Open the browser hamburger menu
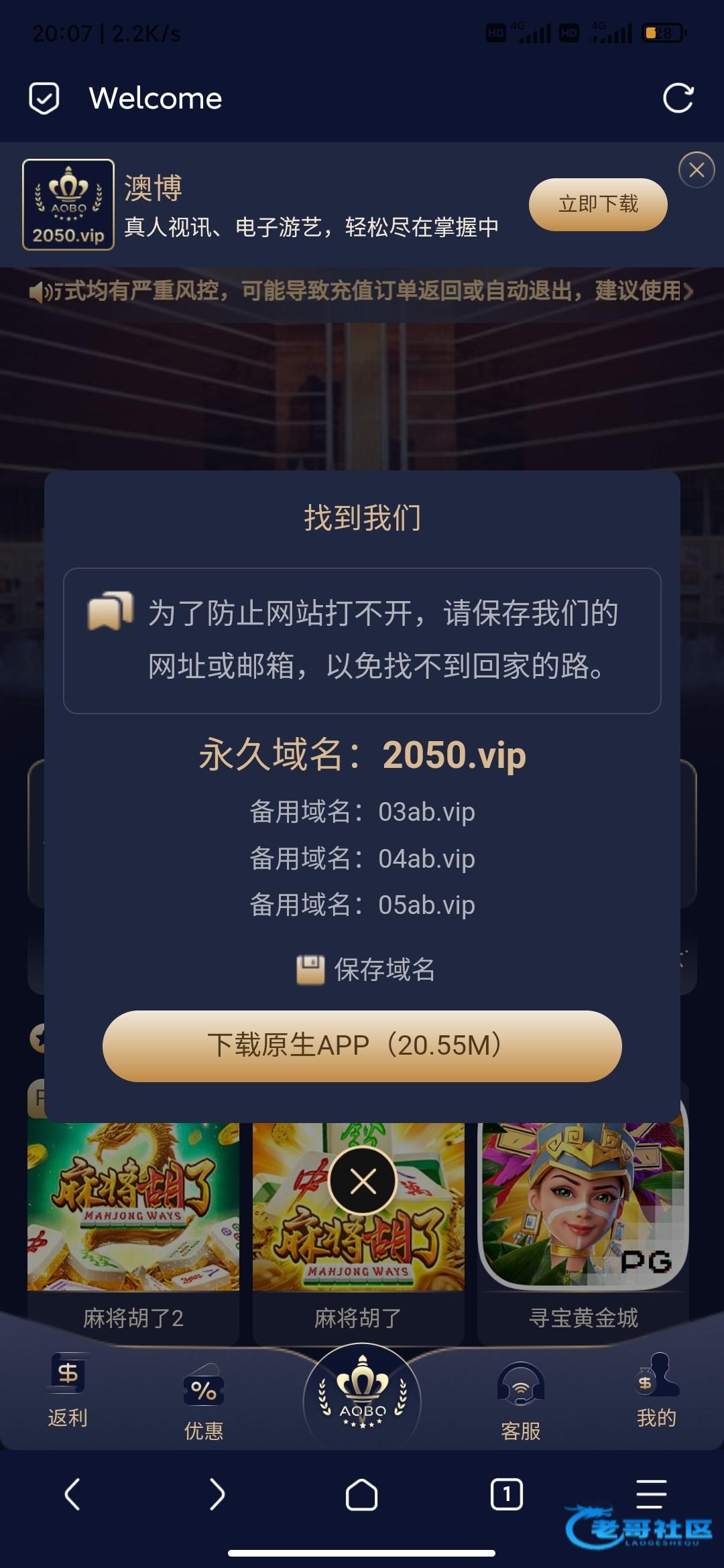Viewport: 724px width, 1568px height. tap(650, 1494)
